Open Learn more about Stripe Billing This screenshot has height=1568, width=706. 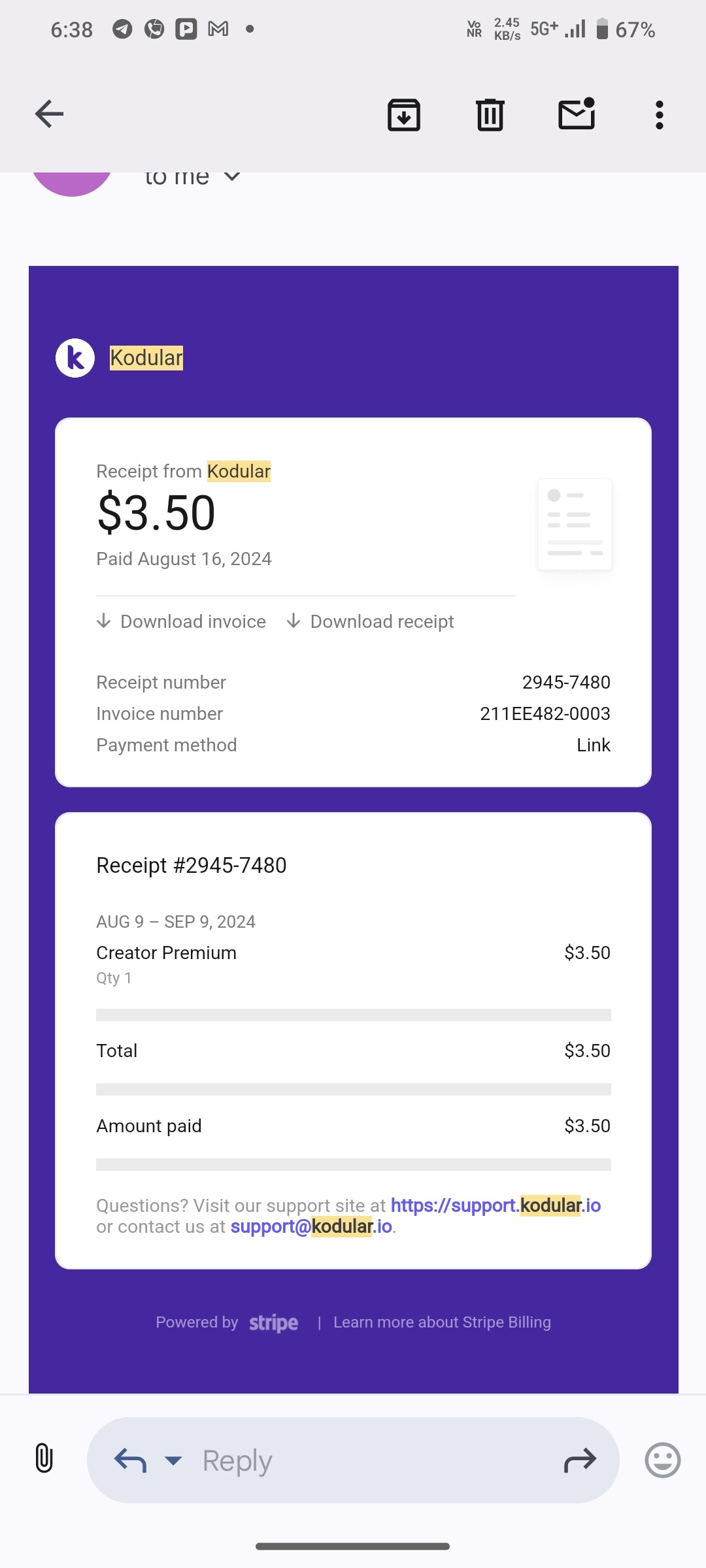coord(442,1322)
